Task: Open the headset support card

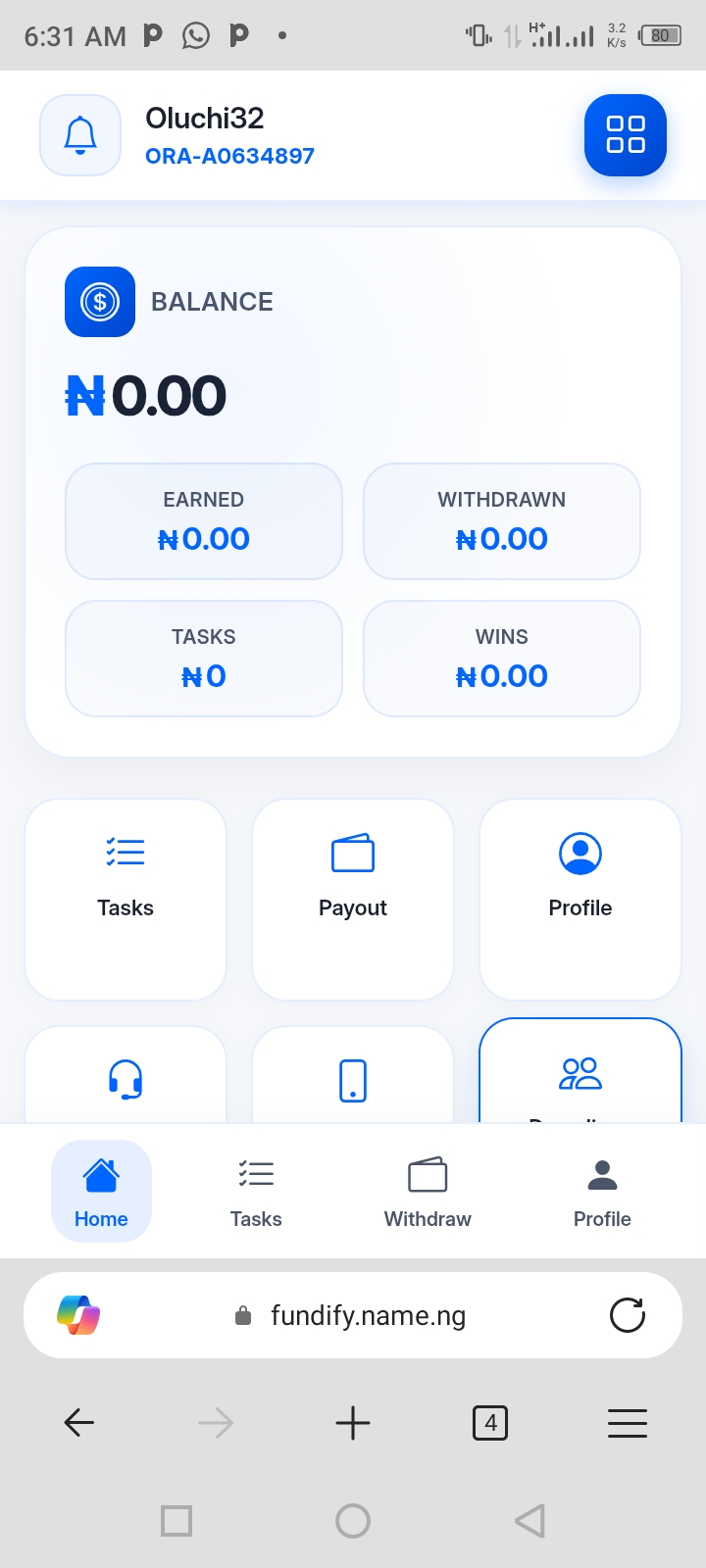Action: [x=126, y=1078]
